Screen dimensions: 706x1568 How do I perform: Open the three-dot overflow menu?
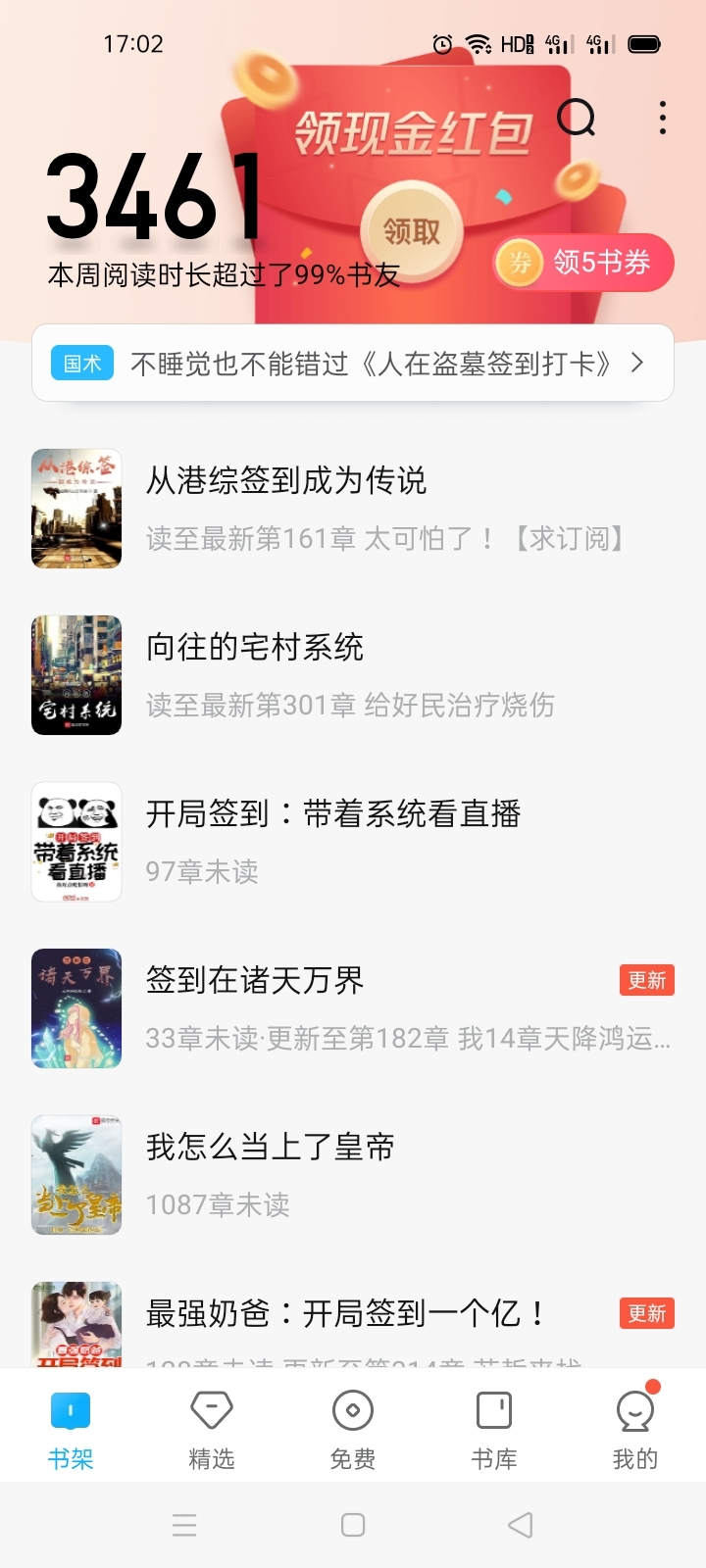pos(663,119)
